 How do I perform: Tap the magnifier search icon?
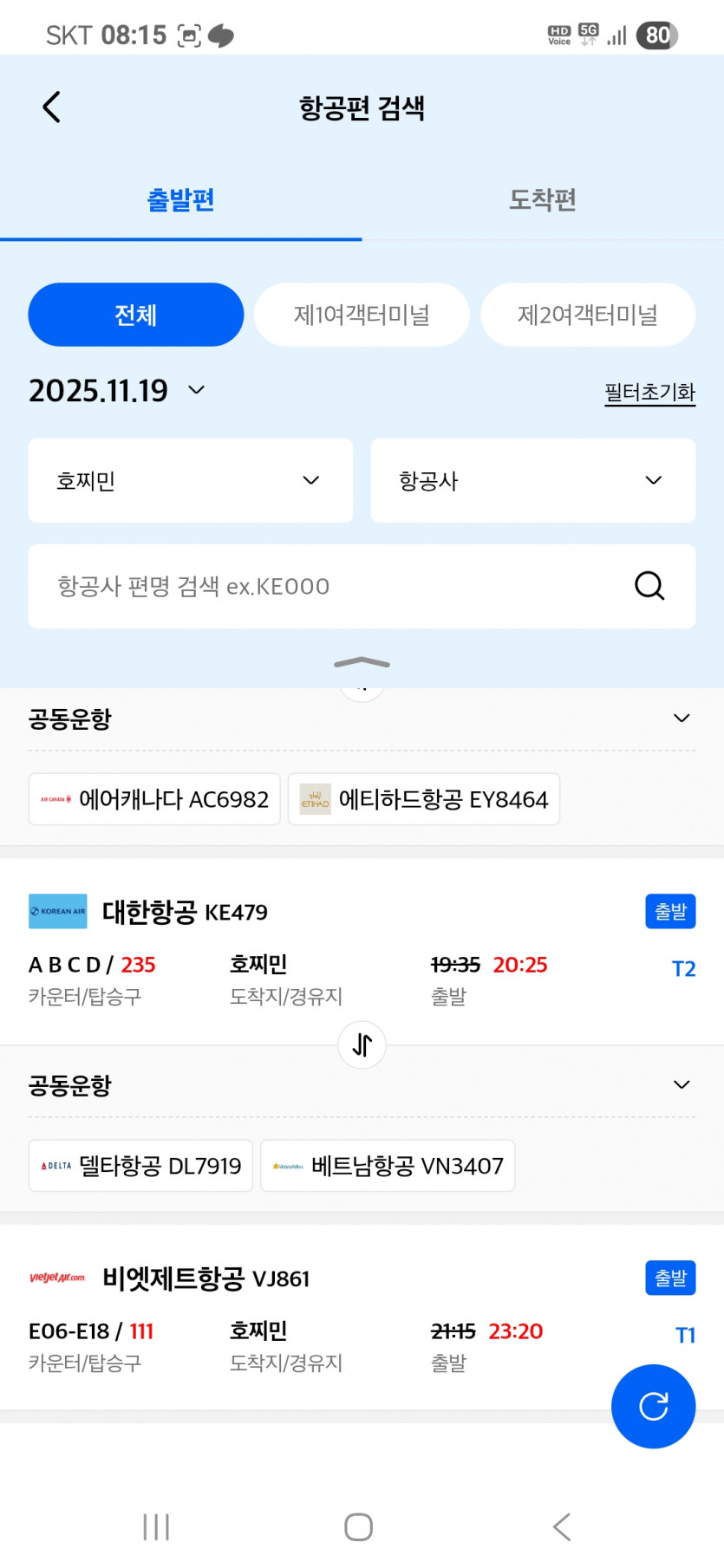pyautogui.click(x=649, y=586)
